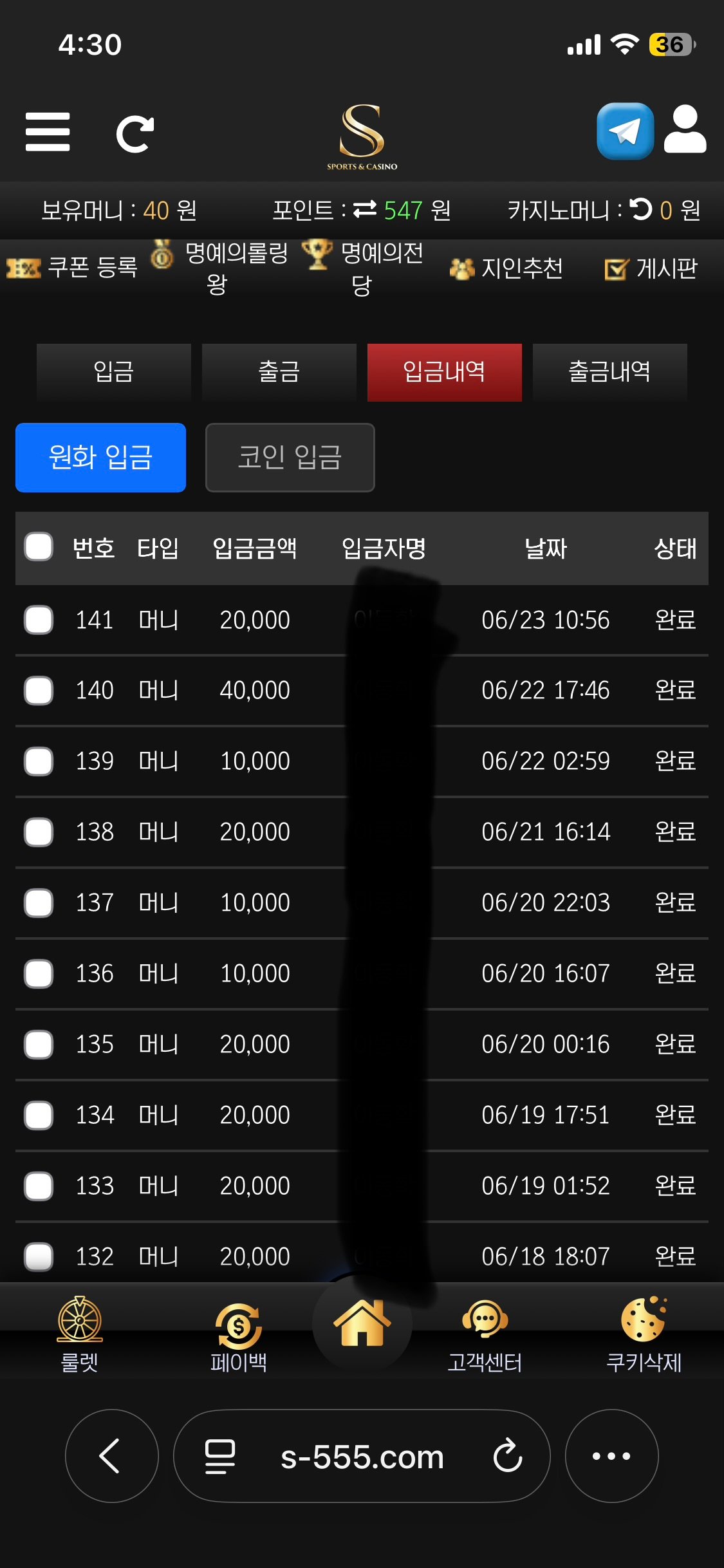Screen dimensions: 724x1568
Task: Open 지인추천 link
Action: point(506,268)
